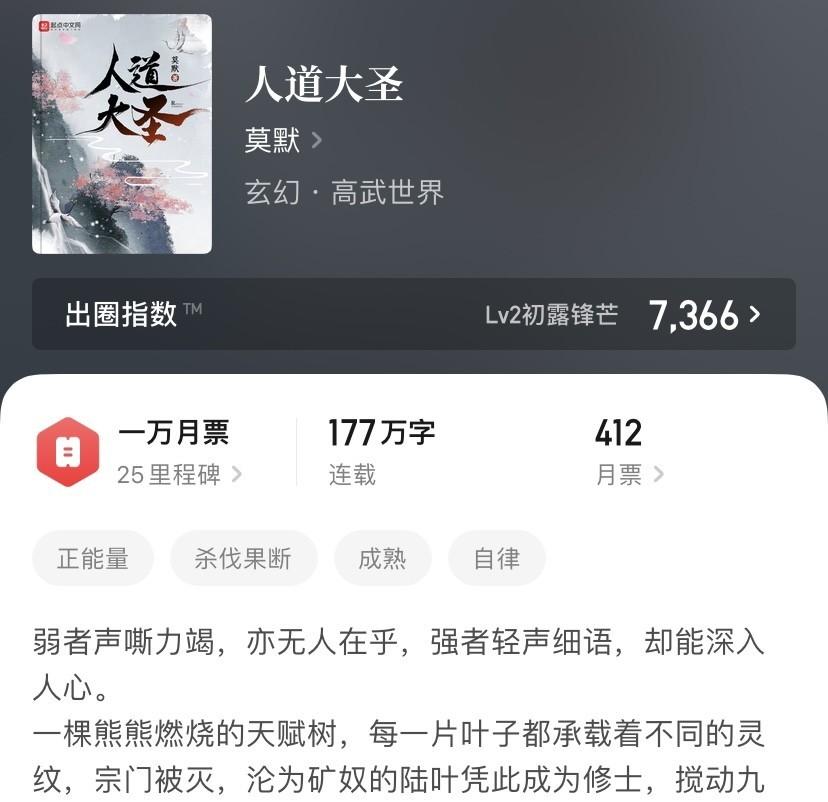Select the 成熟 tag
Viewport: 828px width, 802px height.
(382, 558)
